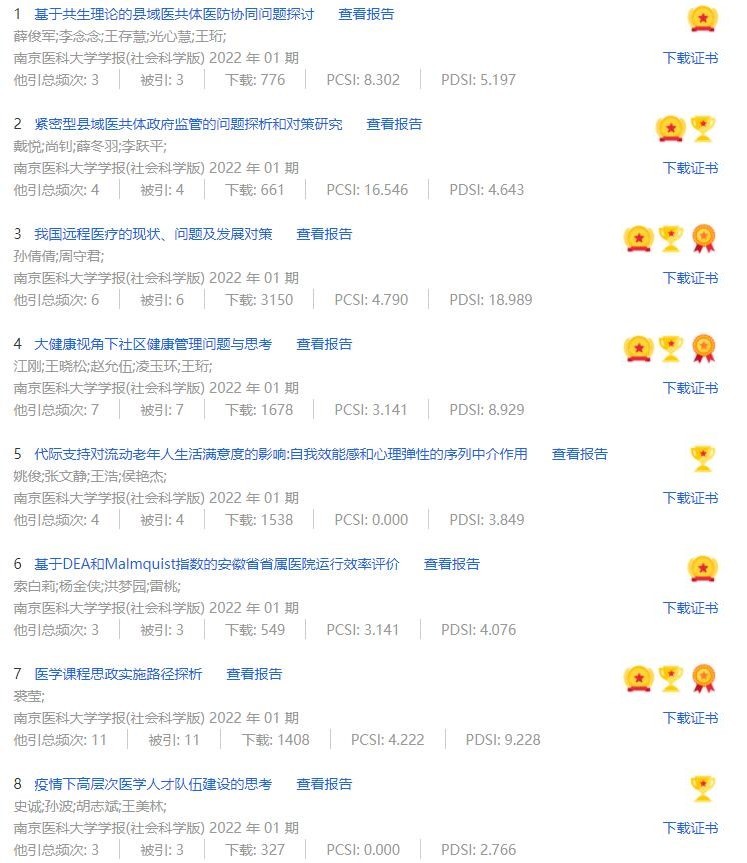Open 查看报告 for 基于DEA和Malmquist指数 article
Screen dimensions: 747x863
pos(451,564)
